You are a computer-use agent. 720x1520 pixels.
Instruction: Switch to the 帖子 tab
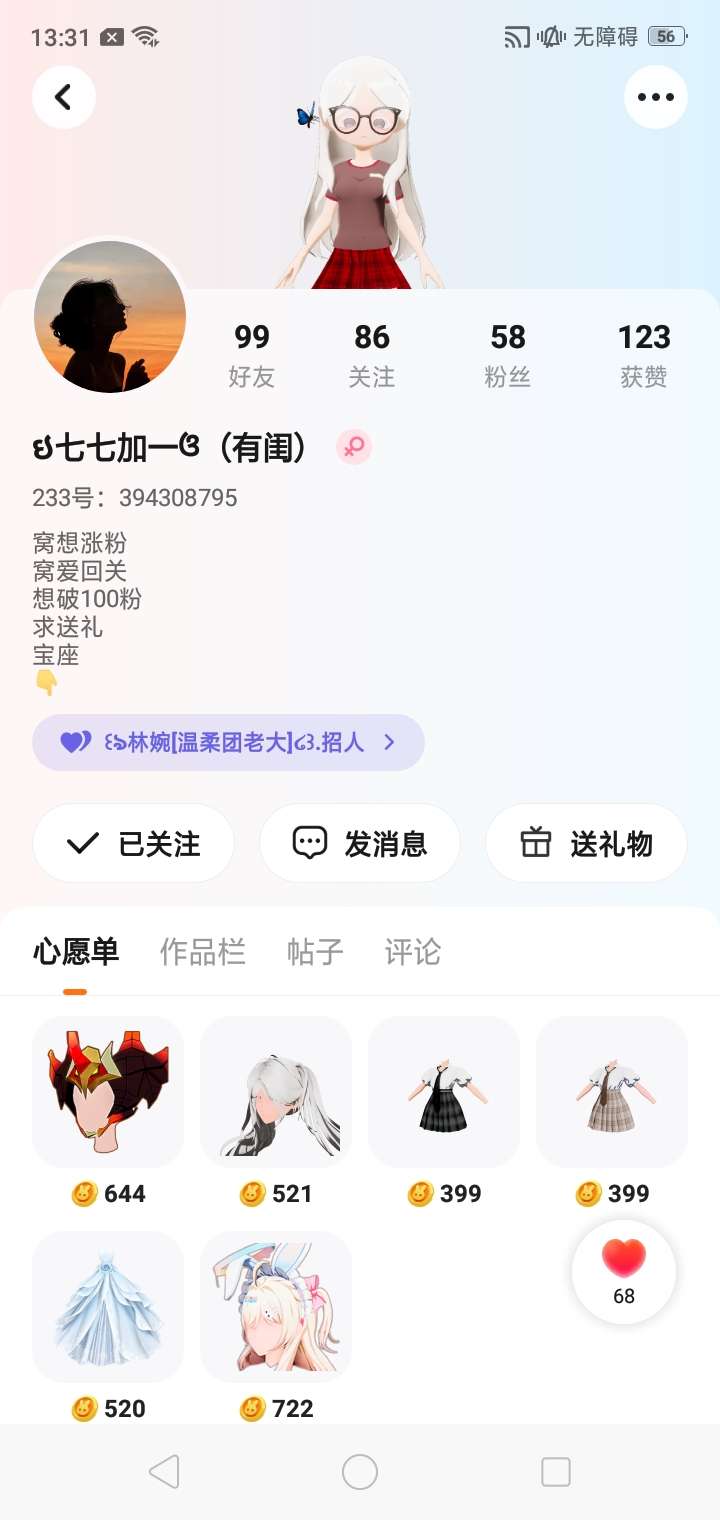pos(315,952)
